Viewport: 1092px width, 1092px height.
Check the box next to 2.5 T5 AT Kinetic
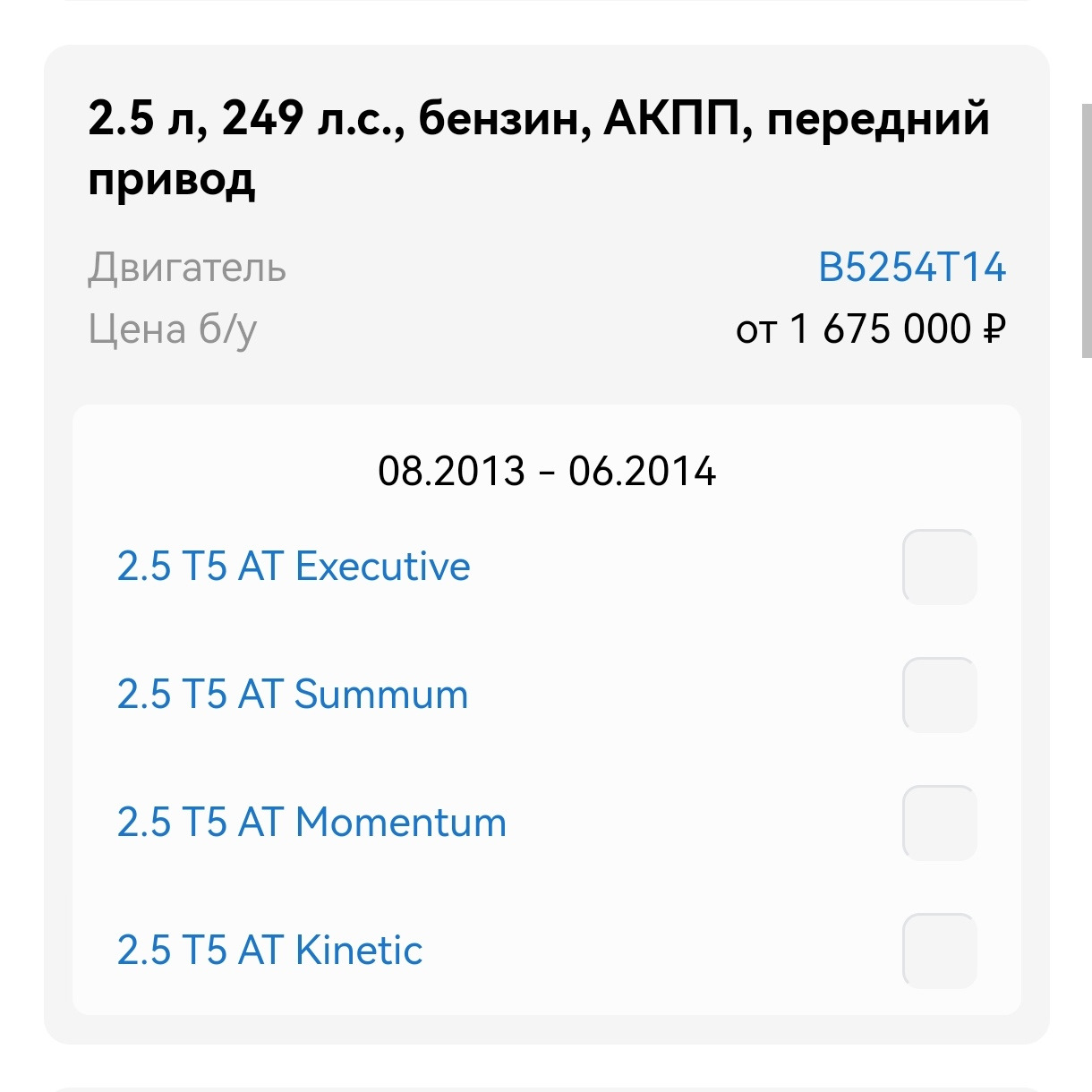(939, 951)
